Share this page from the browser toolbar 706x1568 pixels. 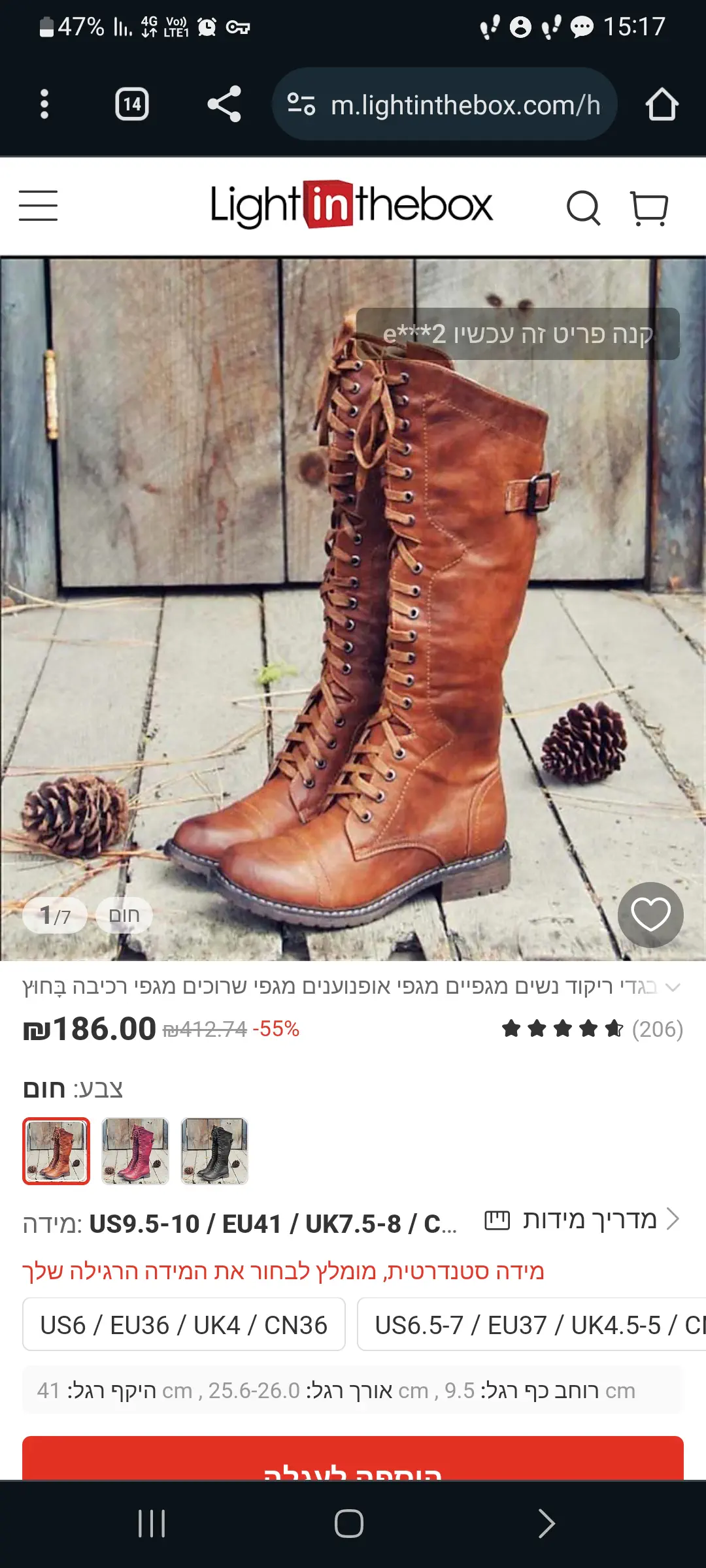(224, 105)
